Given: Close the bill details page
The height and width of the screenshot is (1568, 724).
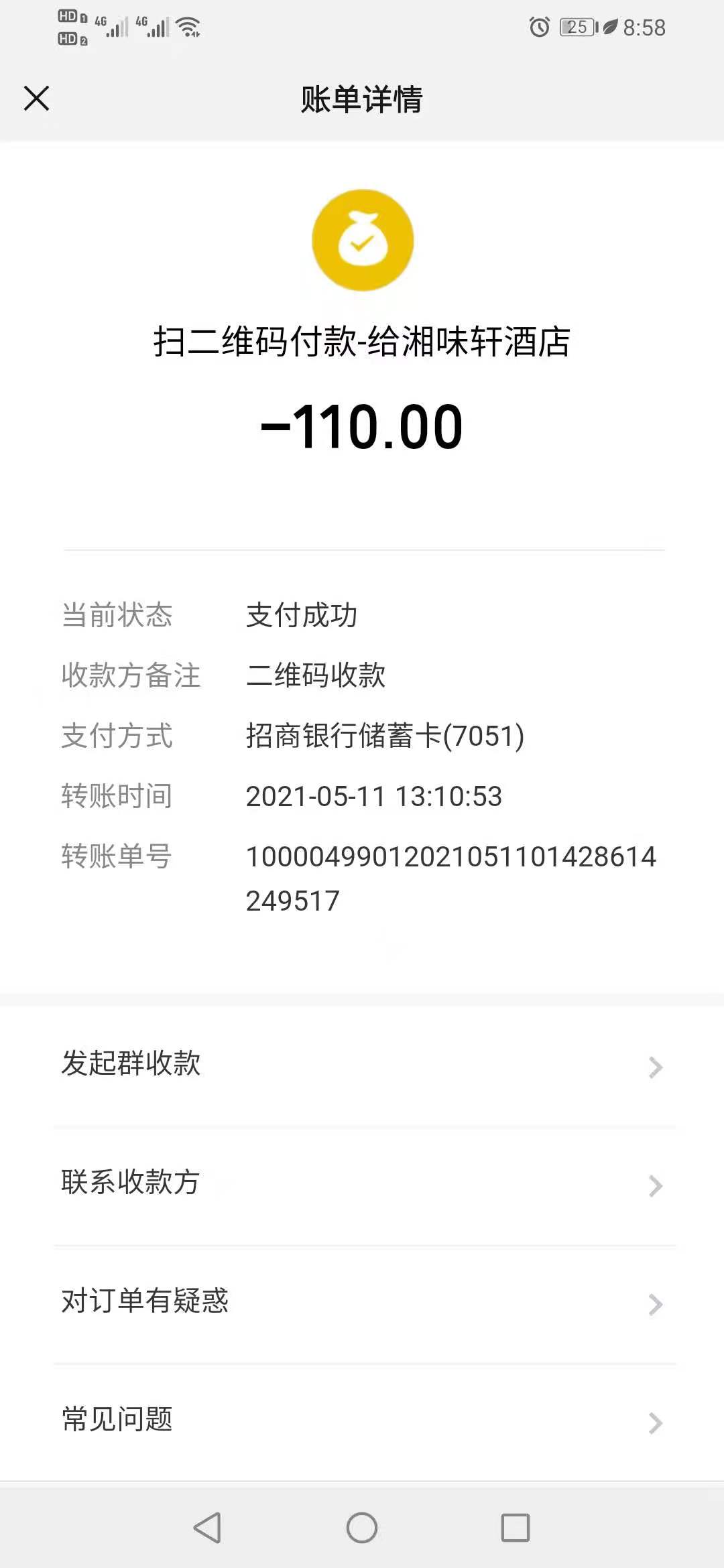Looking at the screenshot, I should tap(37, 99).
